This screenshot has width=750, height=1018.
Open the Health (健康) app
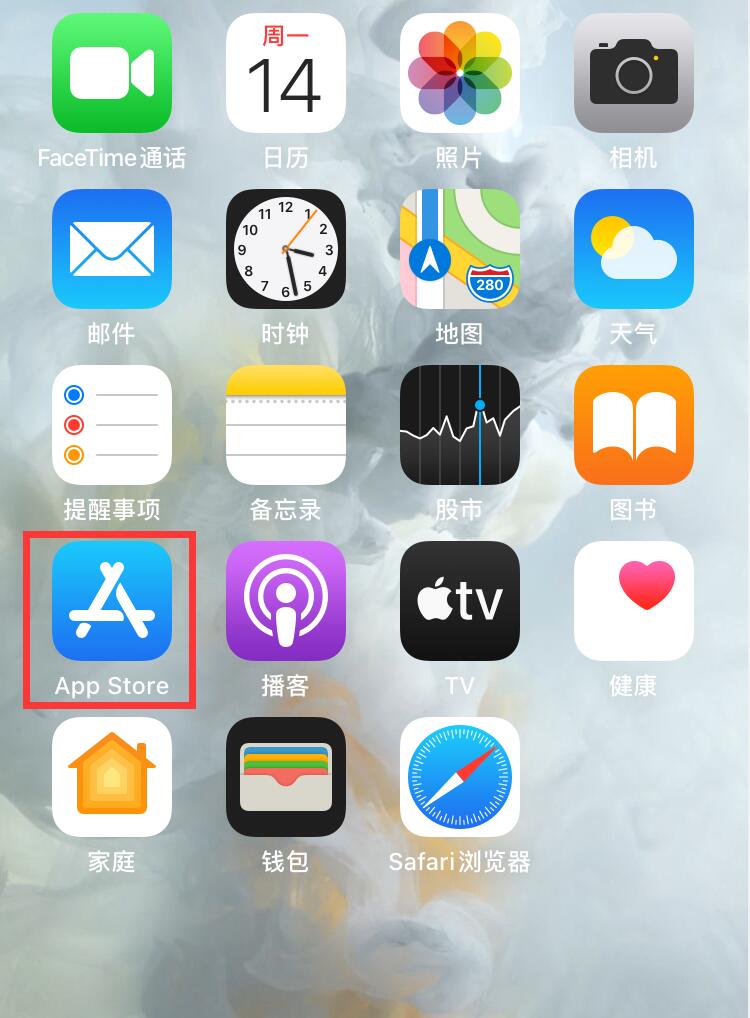tap(633, 601)
